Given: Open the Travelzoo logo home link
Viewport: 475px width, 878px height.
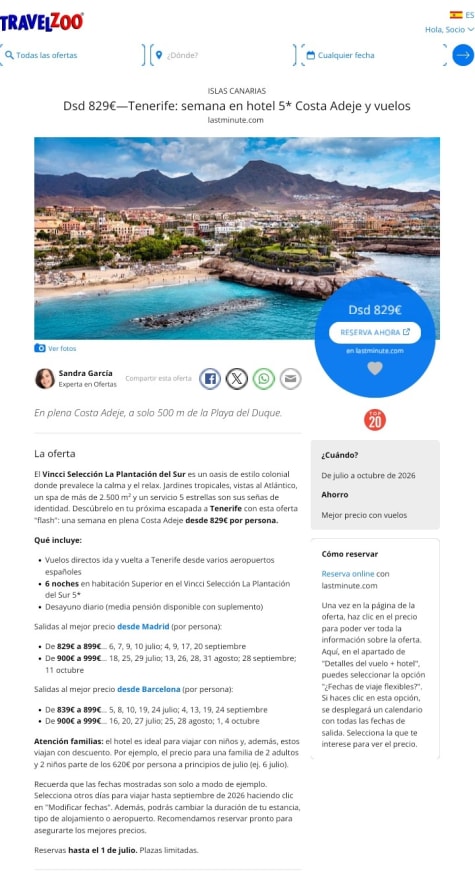Looking at the screenshot, I should coord(41,22).
